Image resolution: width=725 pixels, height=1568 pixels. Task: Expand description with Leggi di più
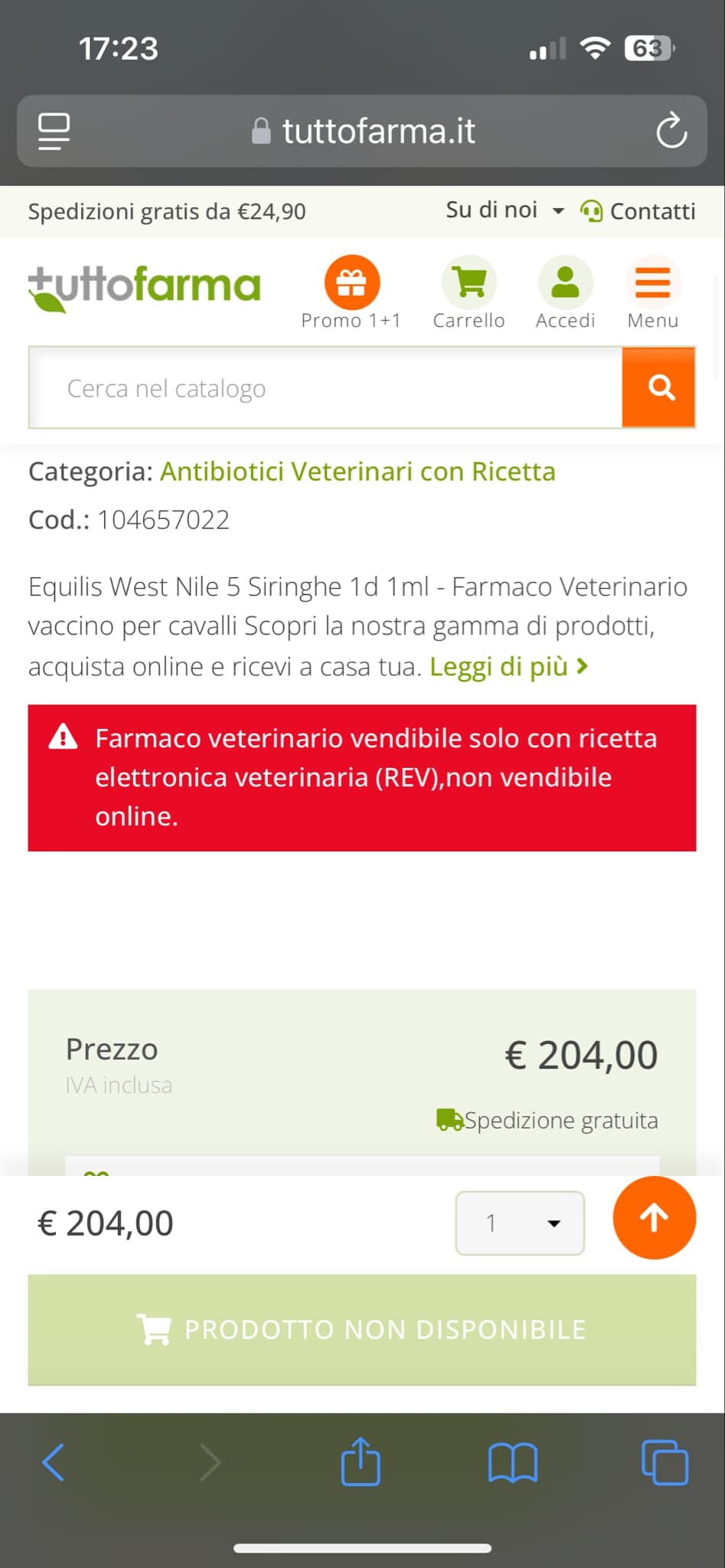(508, 667)
